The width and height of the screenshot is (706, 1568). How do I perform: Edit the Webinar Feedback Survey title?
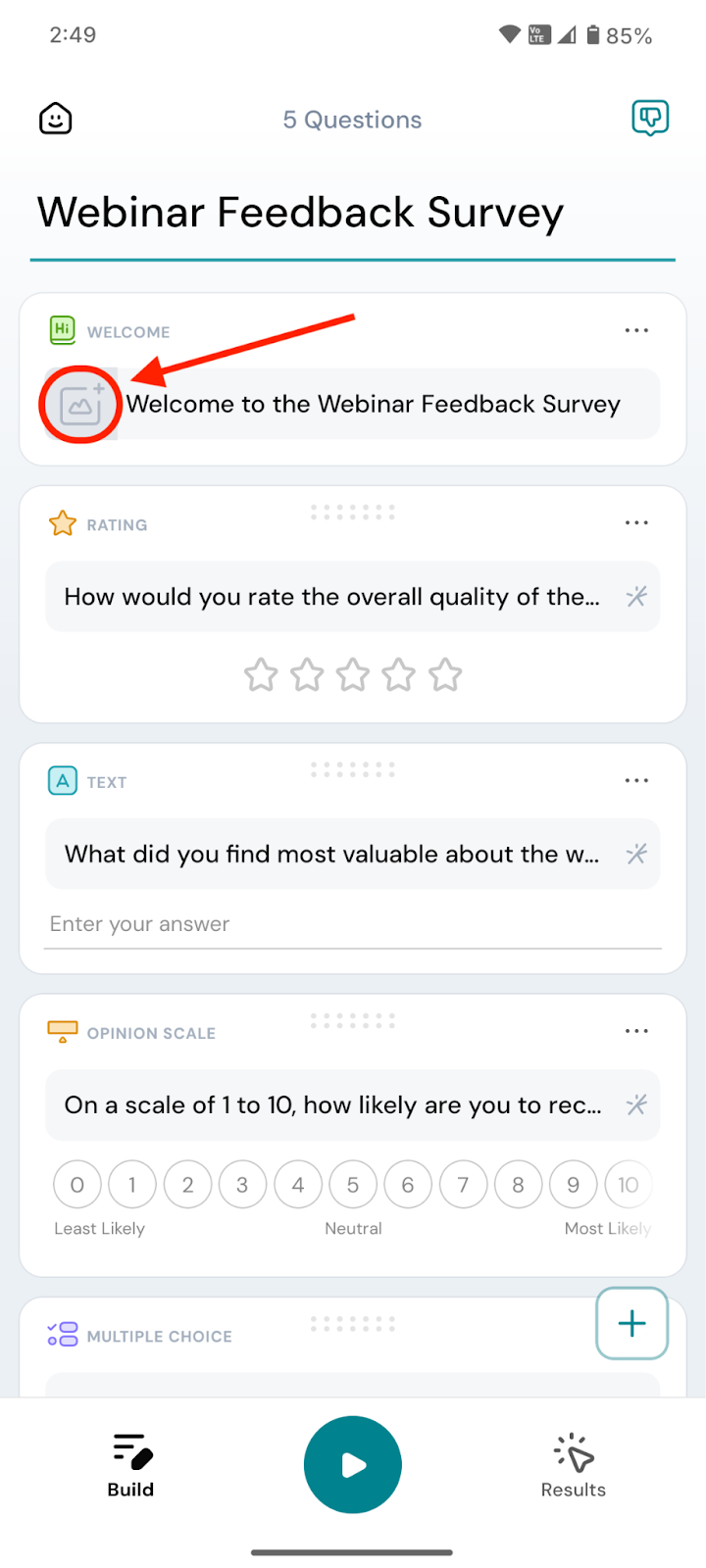click(x=300, y=213)
